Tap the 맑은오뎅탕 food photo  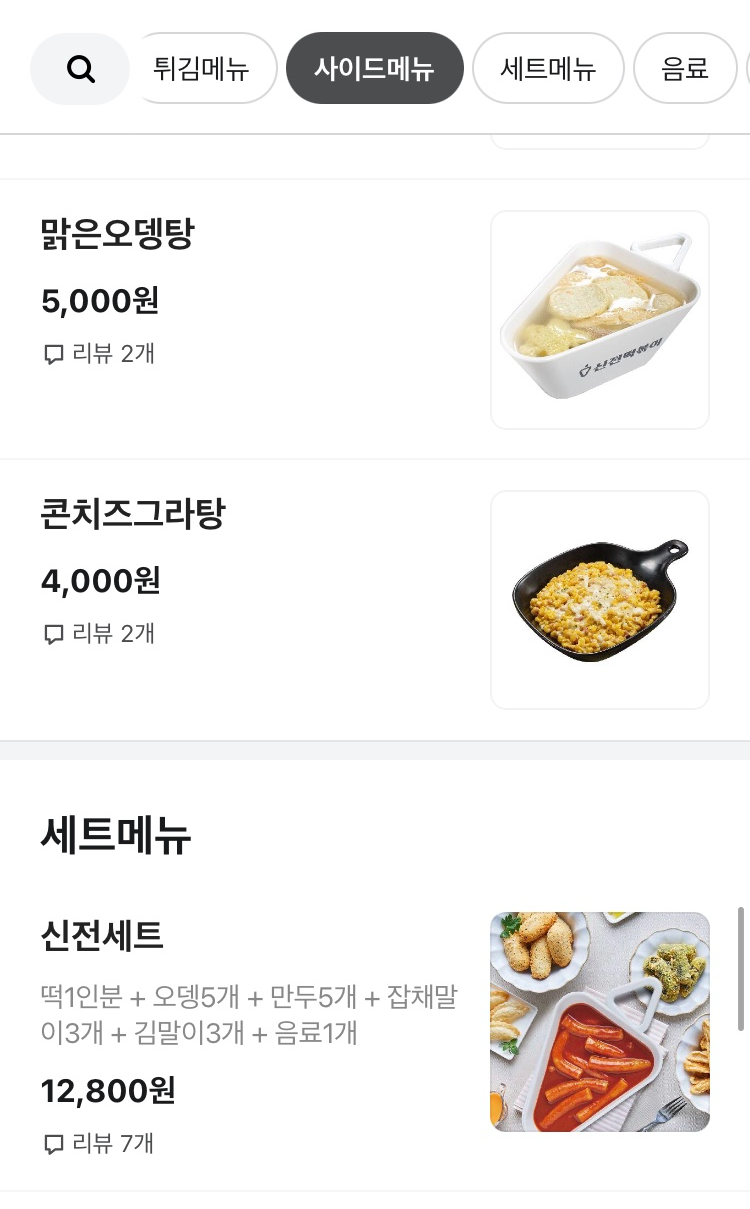pyautogui.click(x=599, y=319)
